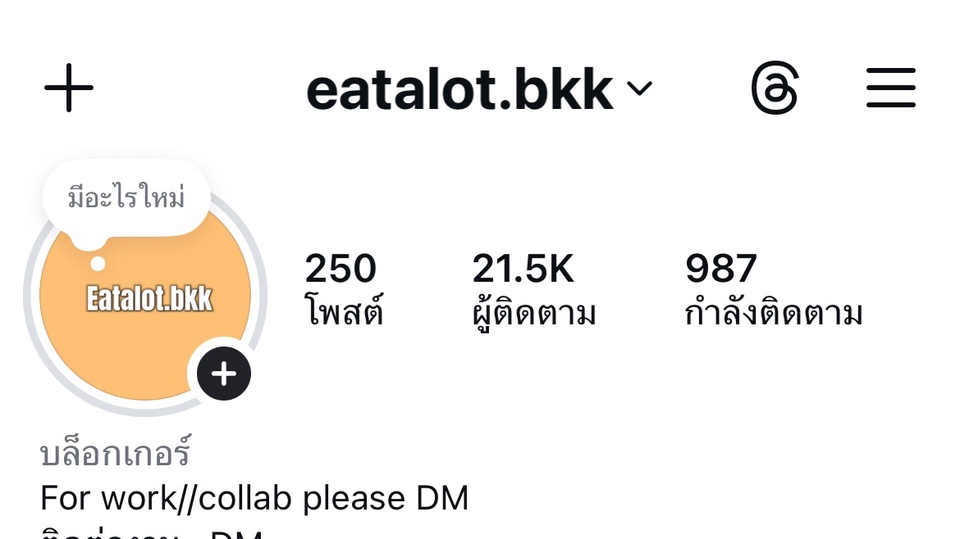This screenshot has width=960, height=539.
Task: Open the 21.5K ผู้ติดตาม followers list
Action: click(534, 290)
